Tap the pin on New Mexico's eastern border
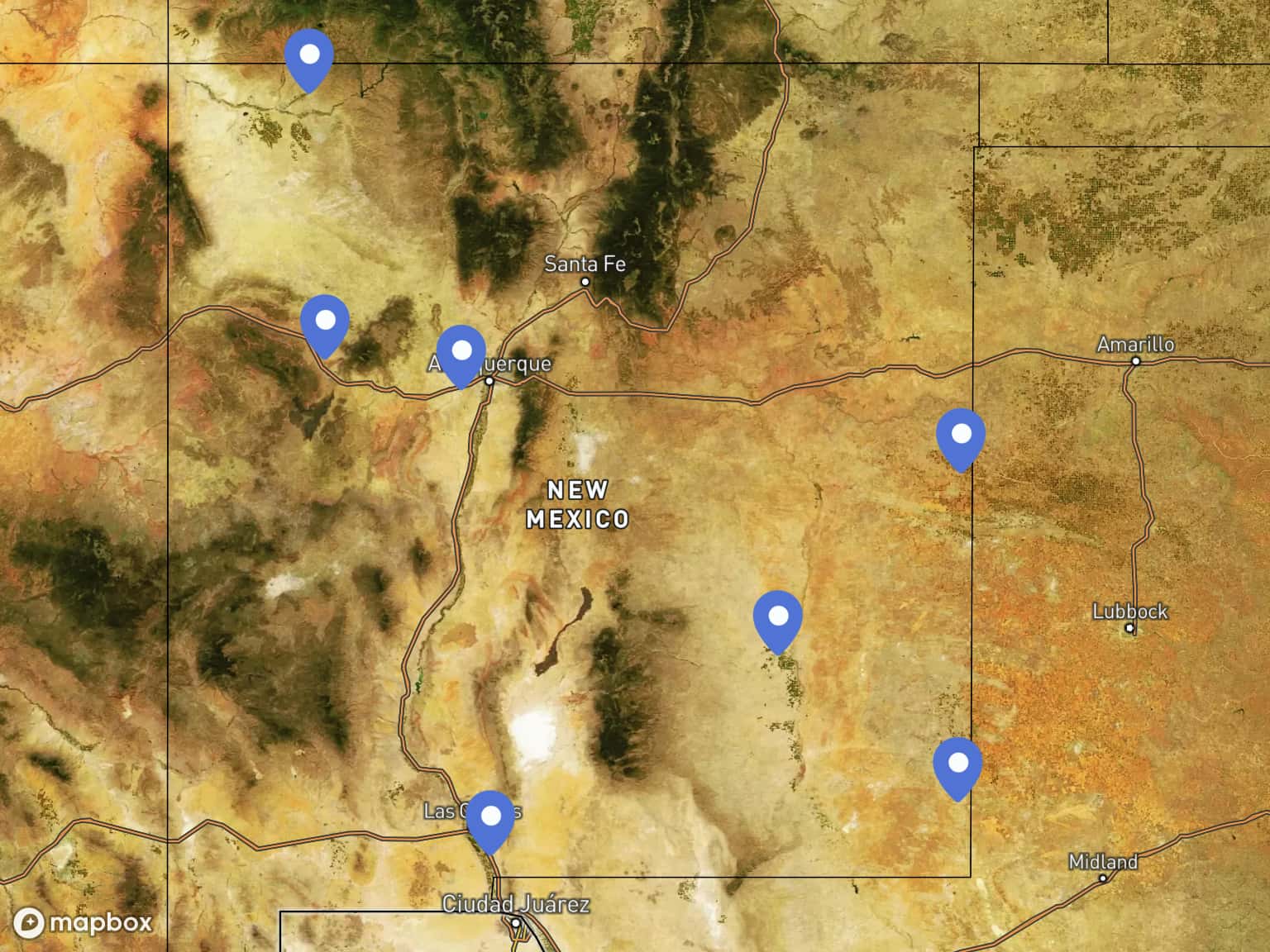The height and width of the screenshot is (952, 1270). pyautogui.click(x=961, y=436)
